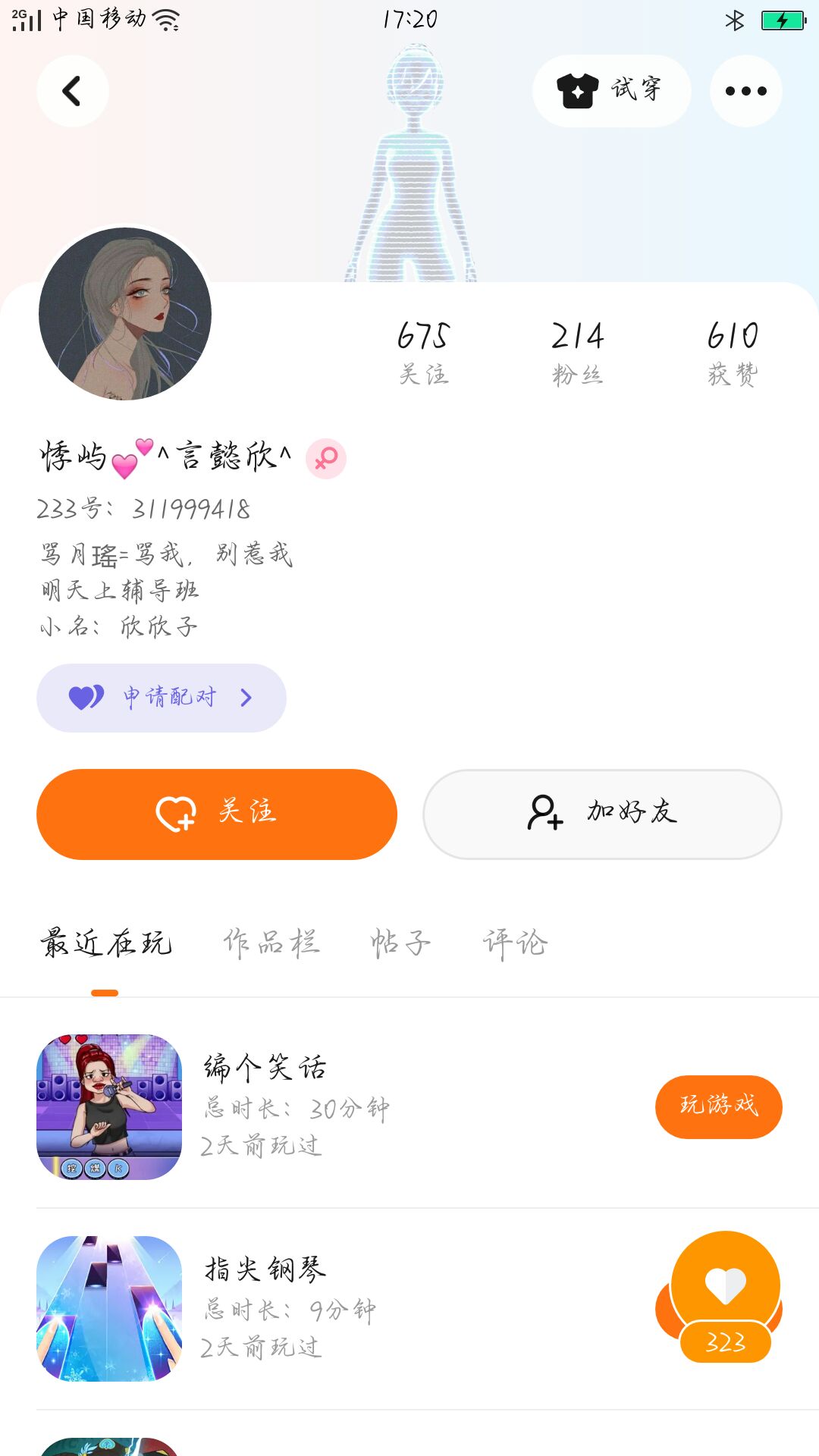The width and height of the screenshot is (819, 1456).
Task: Tap 玩游戏 for 编个笑话
Action: pyautogui.click(x=718, y=1106)
